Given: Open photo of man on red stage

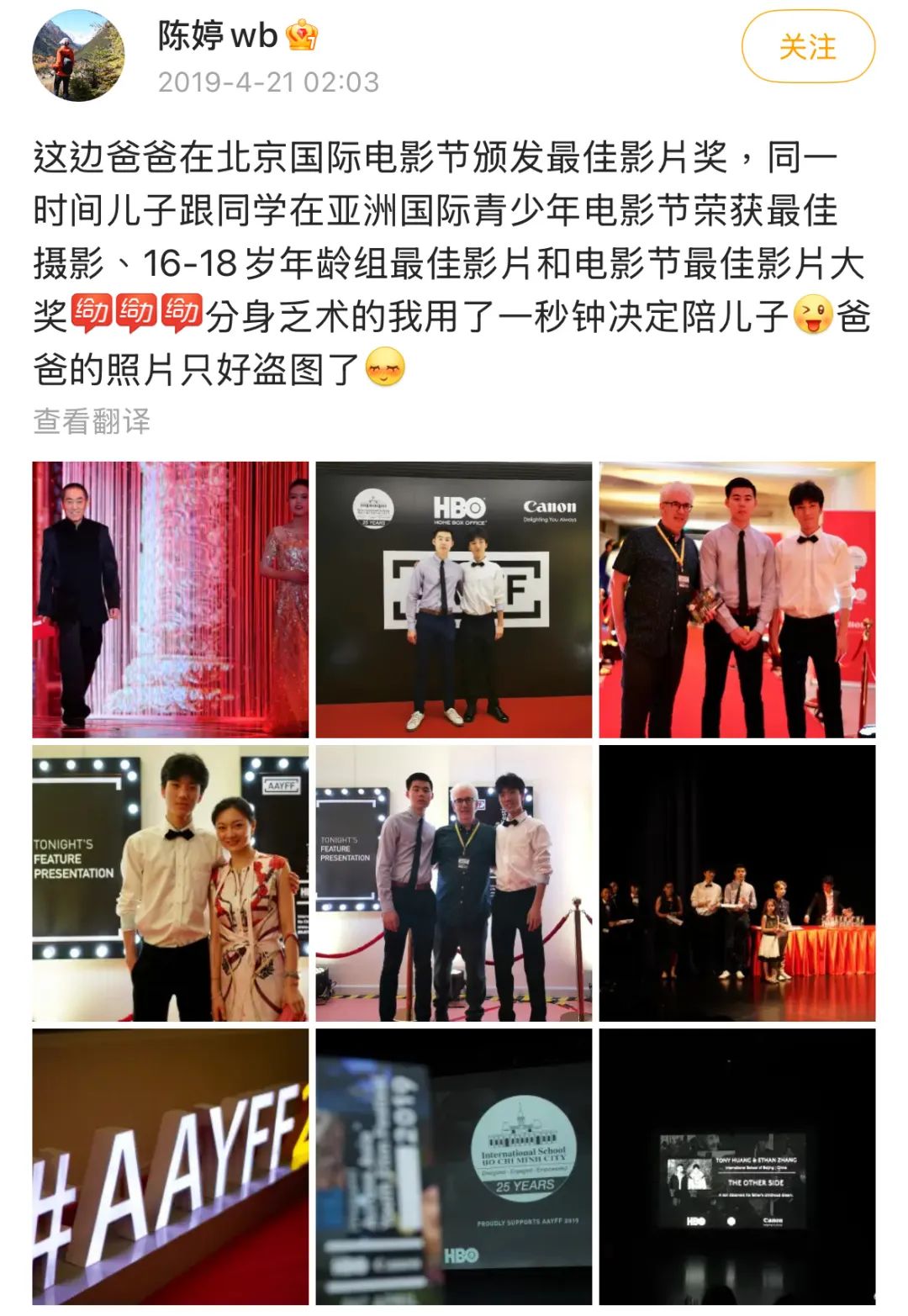Looking at the screenshot, I should coord(171,600).
